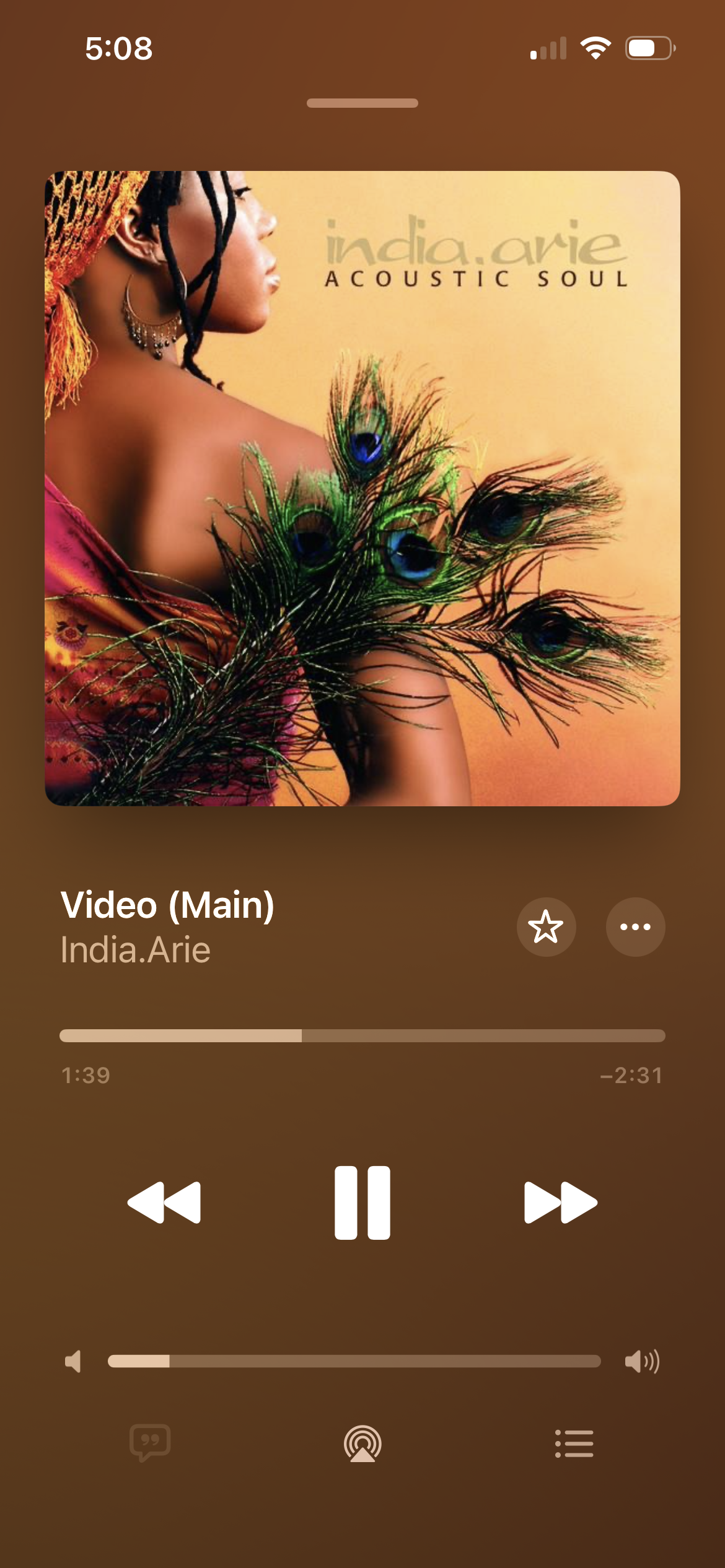Skip to the next track
This screenshot has width=725, height=1568.
pyautogui.click(x=560, y=1203)
